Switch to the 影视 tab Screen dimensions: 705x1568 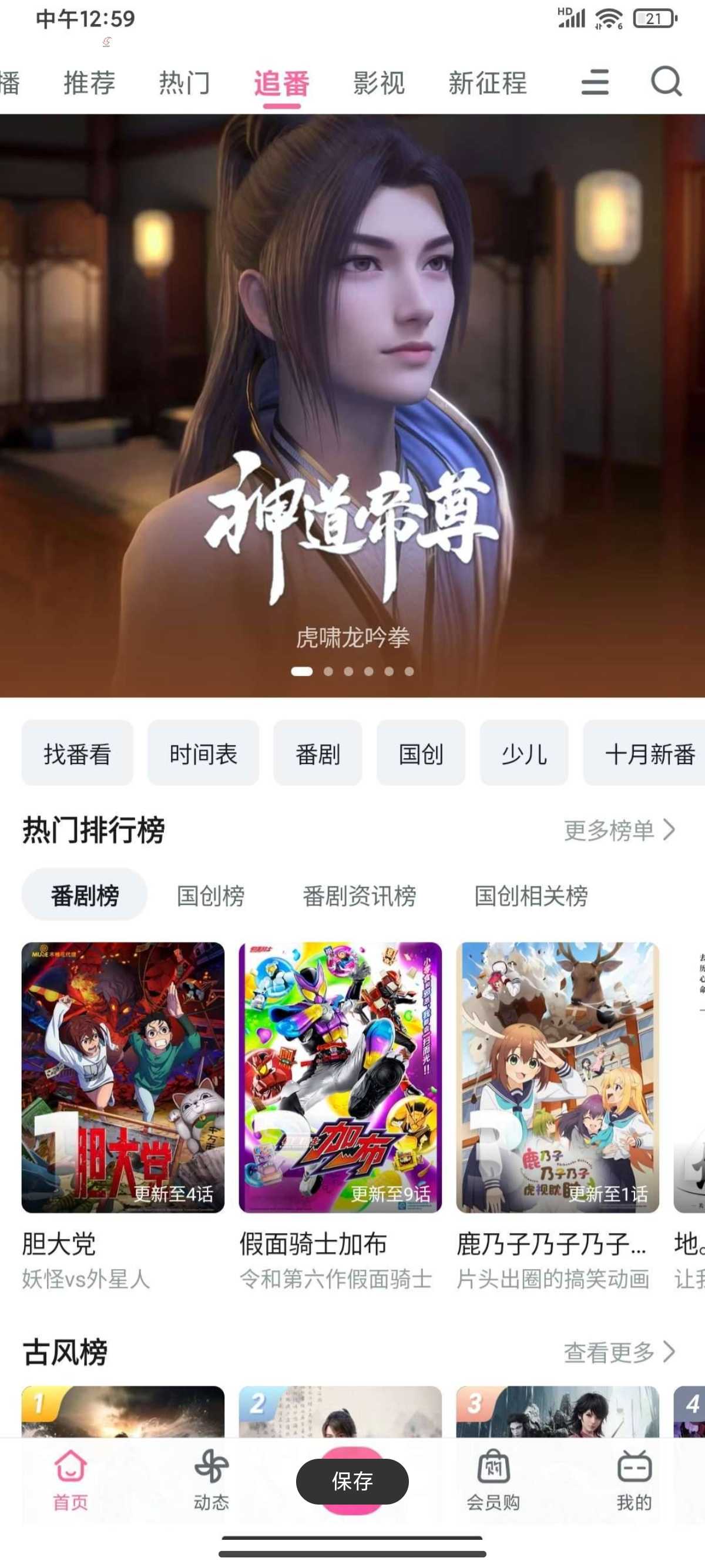379,83
